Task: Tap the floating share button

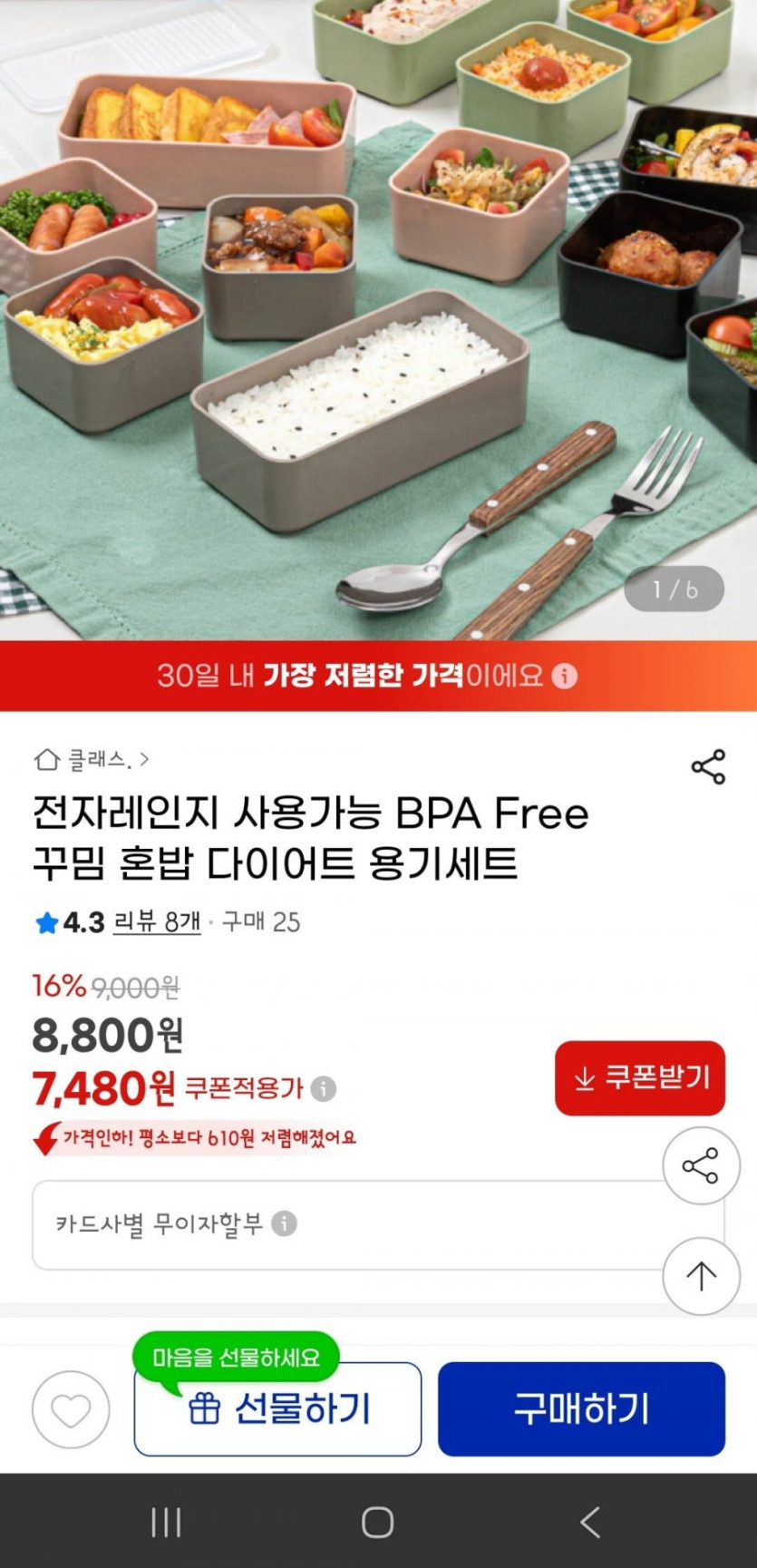Action: coord(701,1166)
